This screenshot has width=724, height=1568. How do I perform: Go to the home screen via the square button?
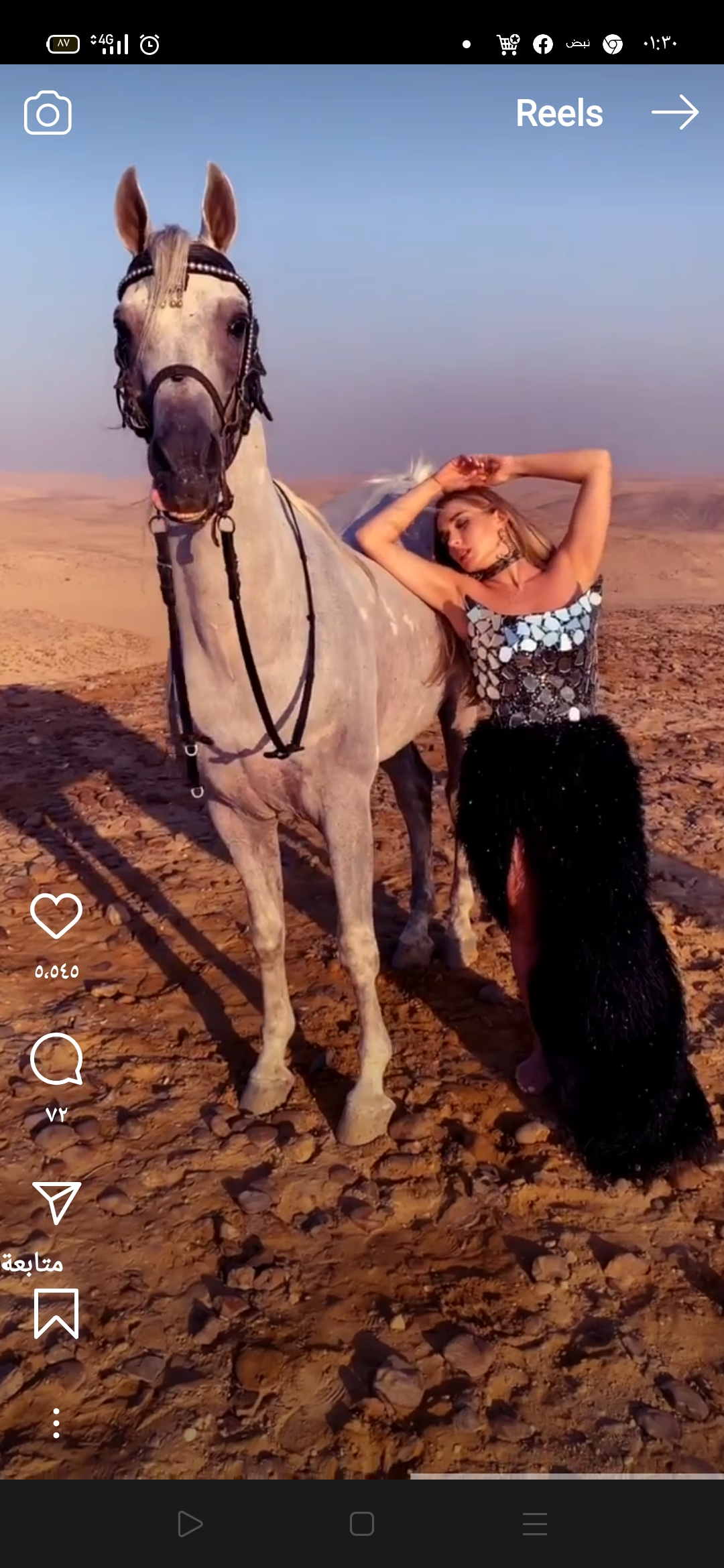[361, 1524]
